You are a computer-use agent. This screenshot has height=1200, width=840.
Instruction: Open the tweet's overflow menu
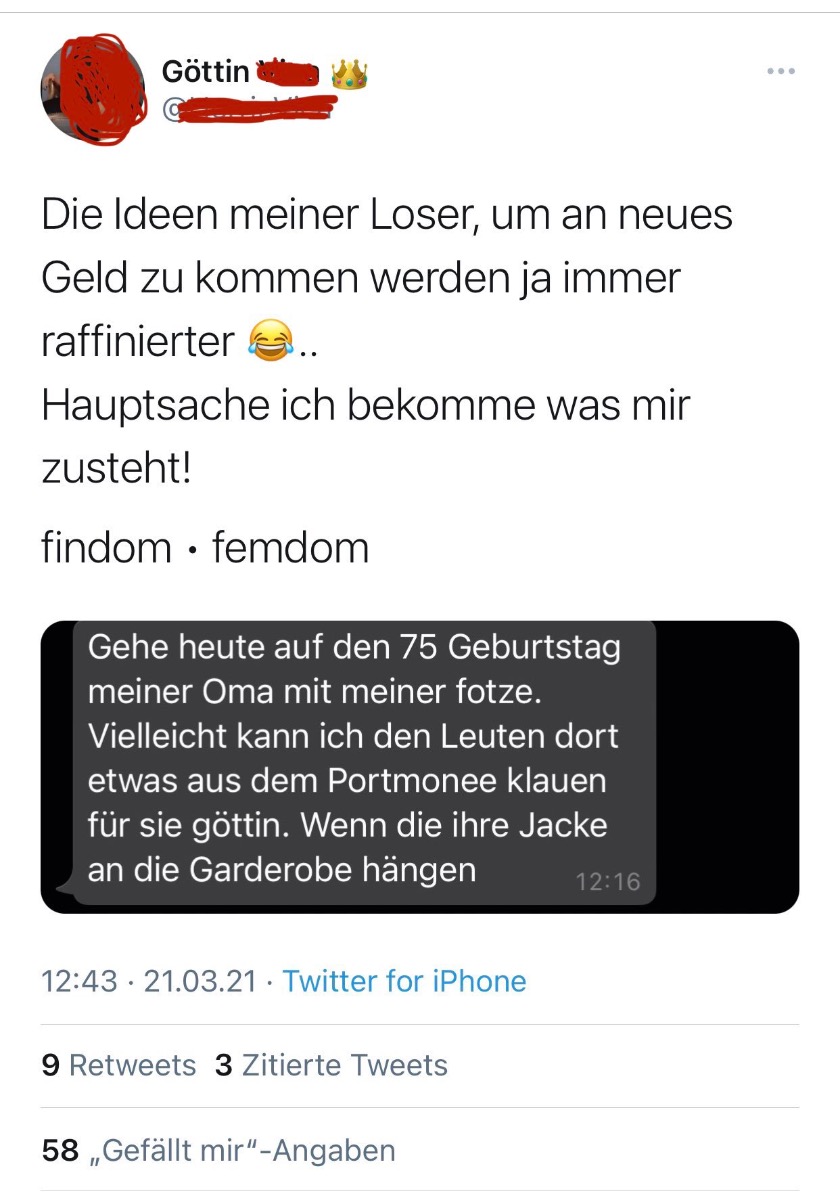780,71
